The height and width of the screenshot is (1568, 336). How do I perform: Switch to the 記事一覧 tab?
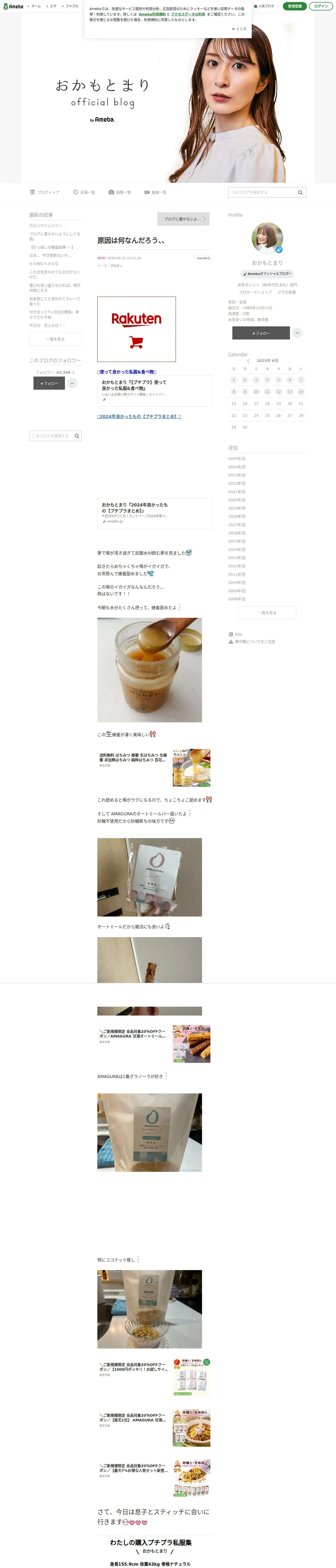click(84, 192)
